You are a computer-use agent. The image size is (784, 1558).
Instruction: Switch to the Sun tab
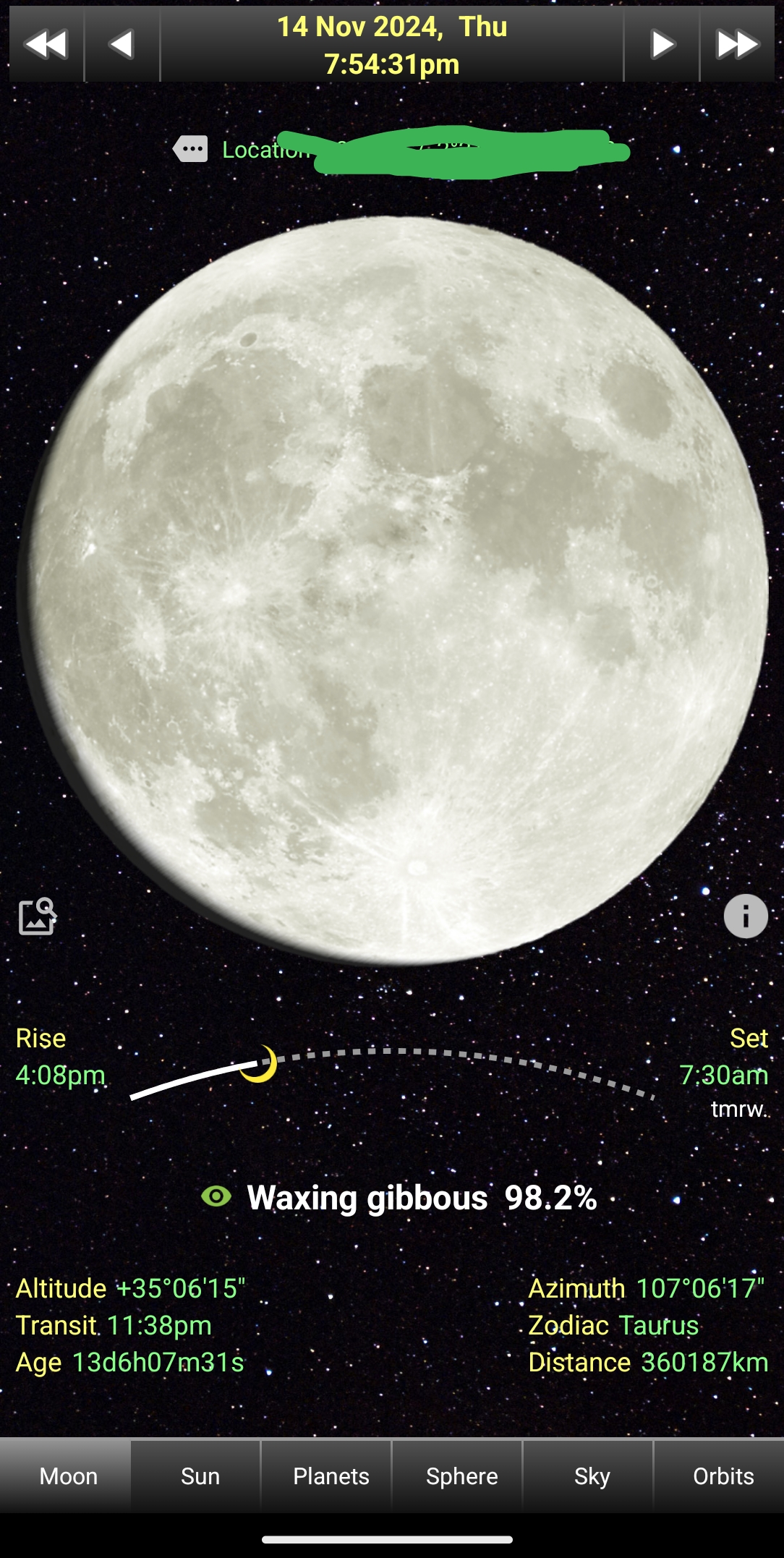click(200, 1476)
